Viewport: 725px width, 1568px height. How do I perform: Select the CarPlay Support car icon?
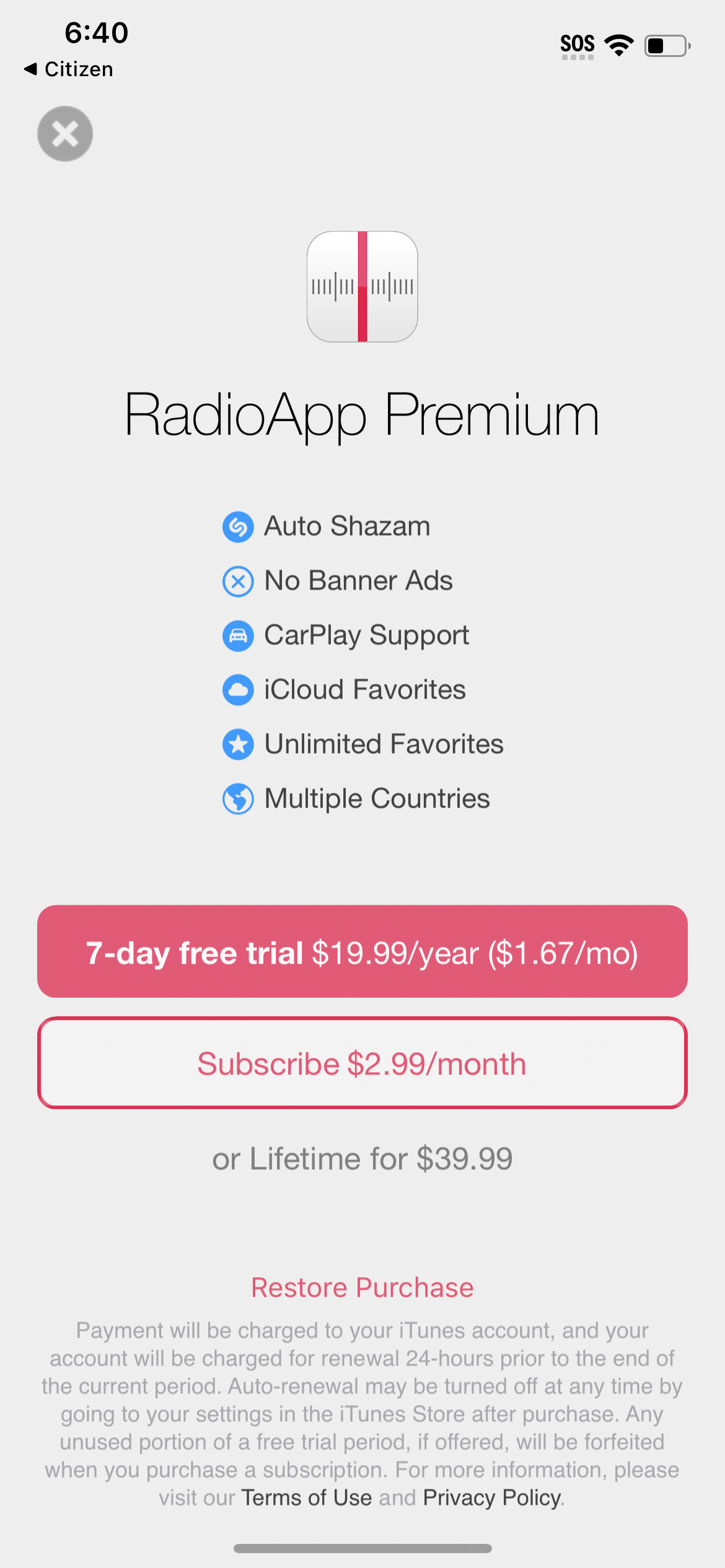(239, 635)
